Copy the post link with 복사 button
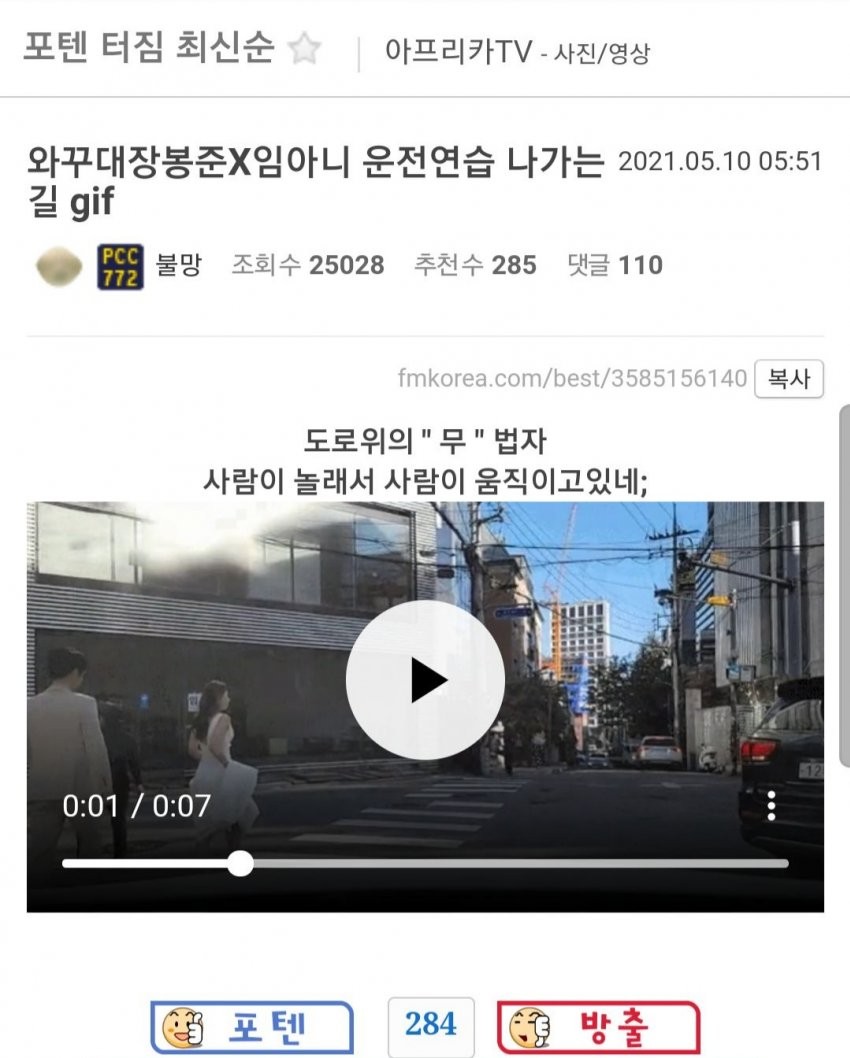The image size is (850, 1058). click(789, 380)
